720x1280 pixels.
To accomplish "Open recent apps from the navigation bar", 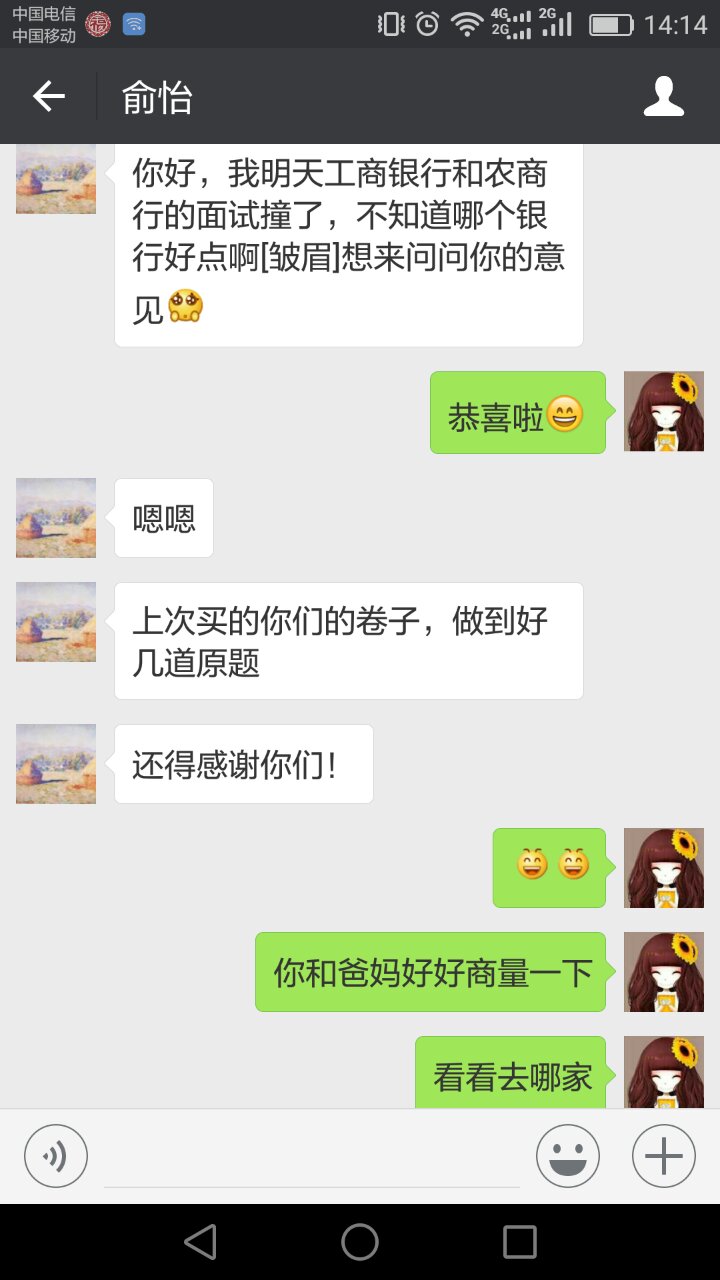I will tap(520, 1242).
